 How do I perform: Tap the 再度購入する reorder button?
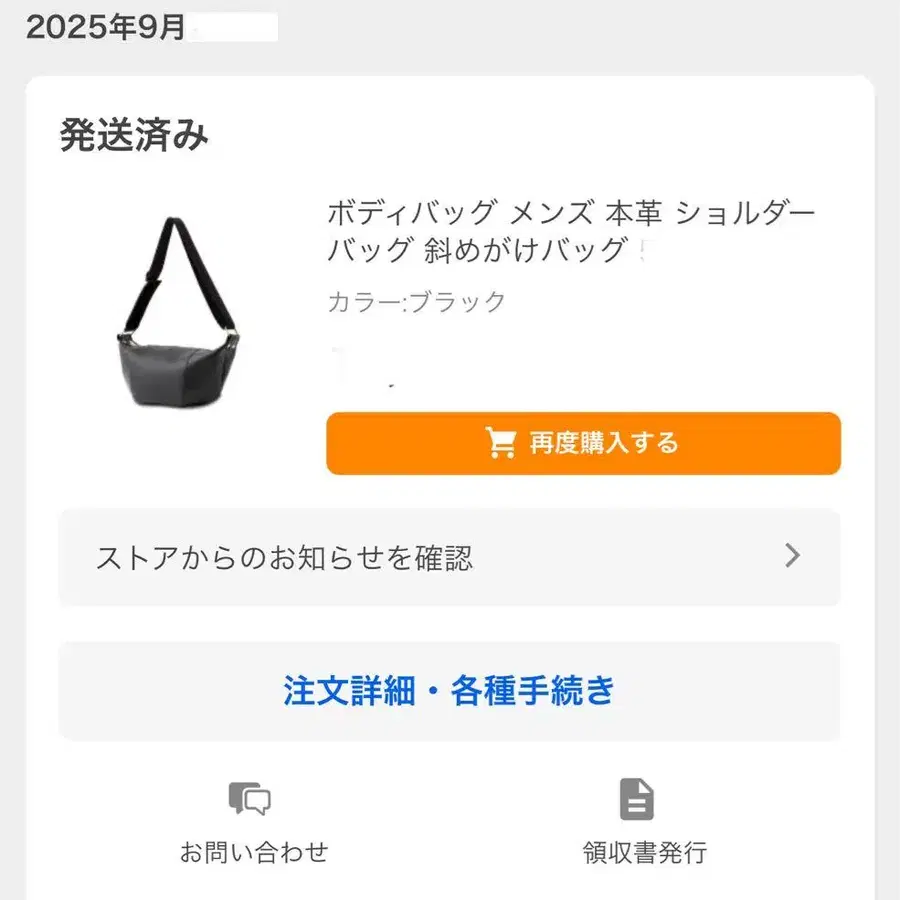point(583,443)
